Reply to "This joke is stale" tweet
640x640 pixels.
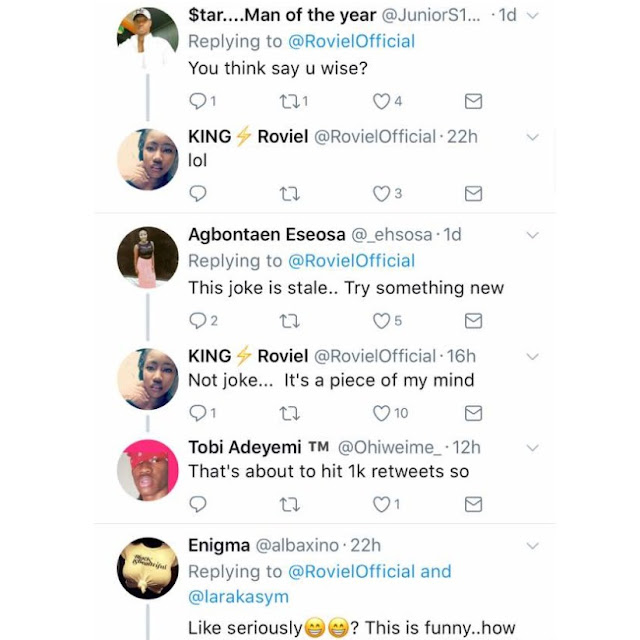[197, 321]
